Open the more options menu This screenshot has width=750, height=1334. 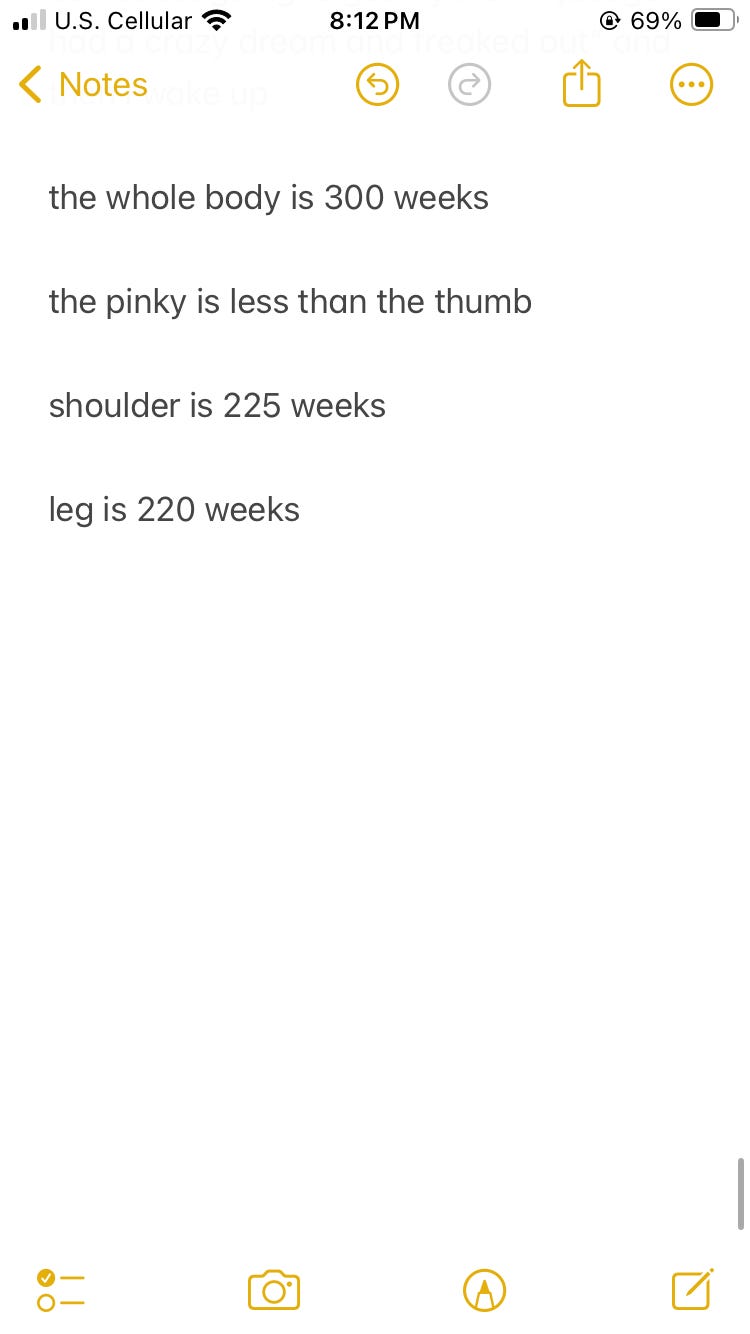pos(690,87)
